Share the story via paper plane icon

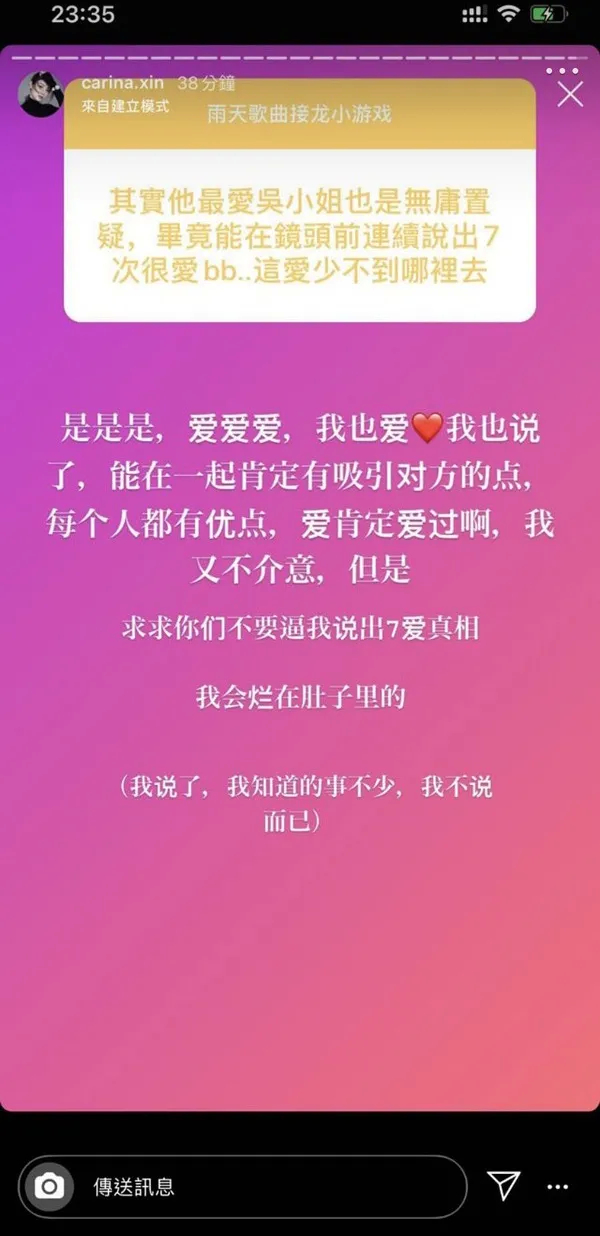coord(504,1185)
